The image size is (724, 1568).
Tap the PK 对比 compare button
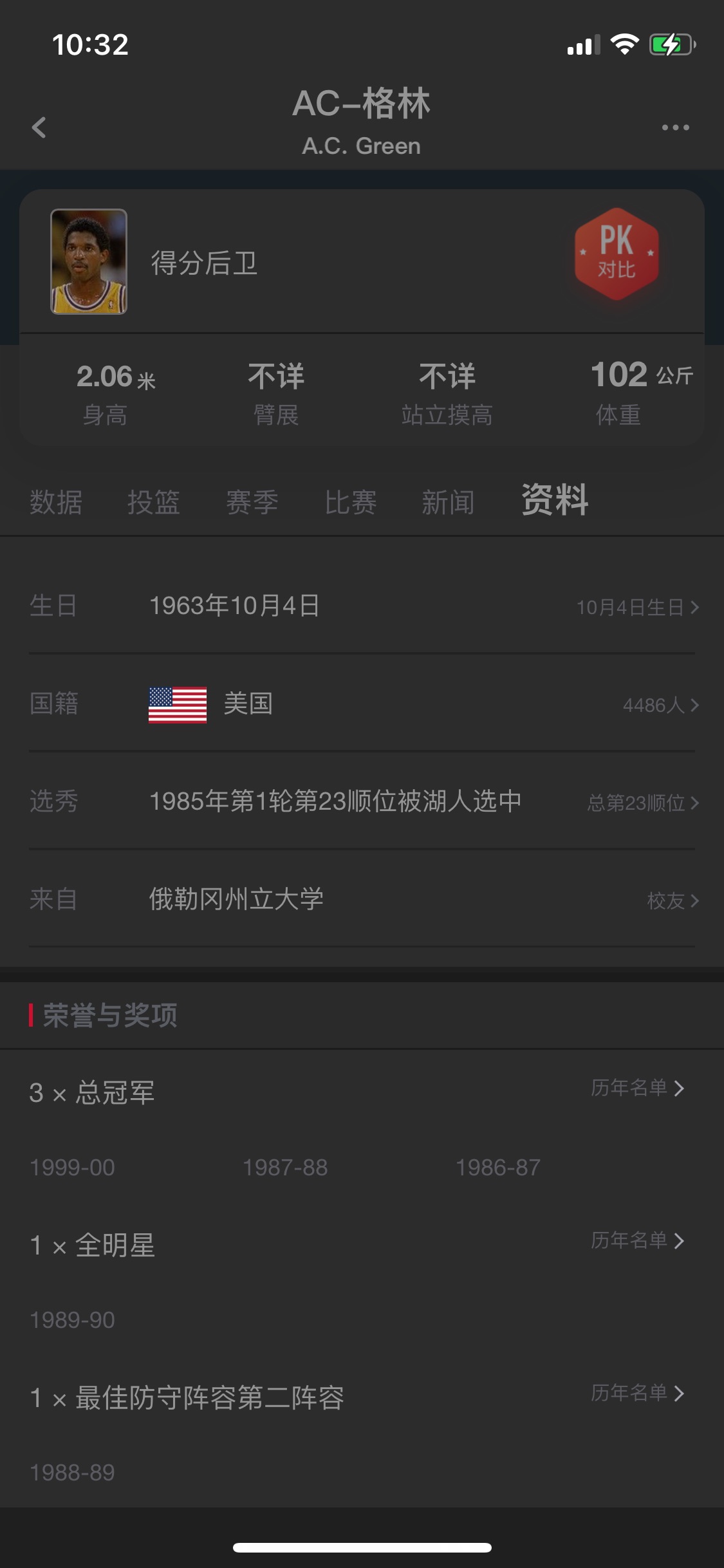point(617,254)
